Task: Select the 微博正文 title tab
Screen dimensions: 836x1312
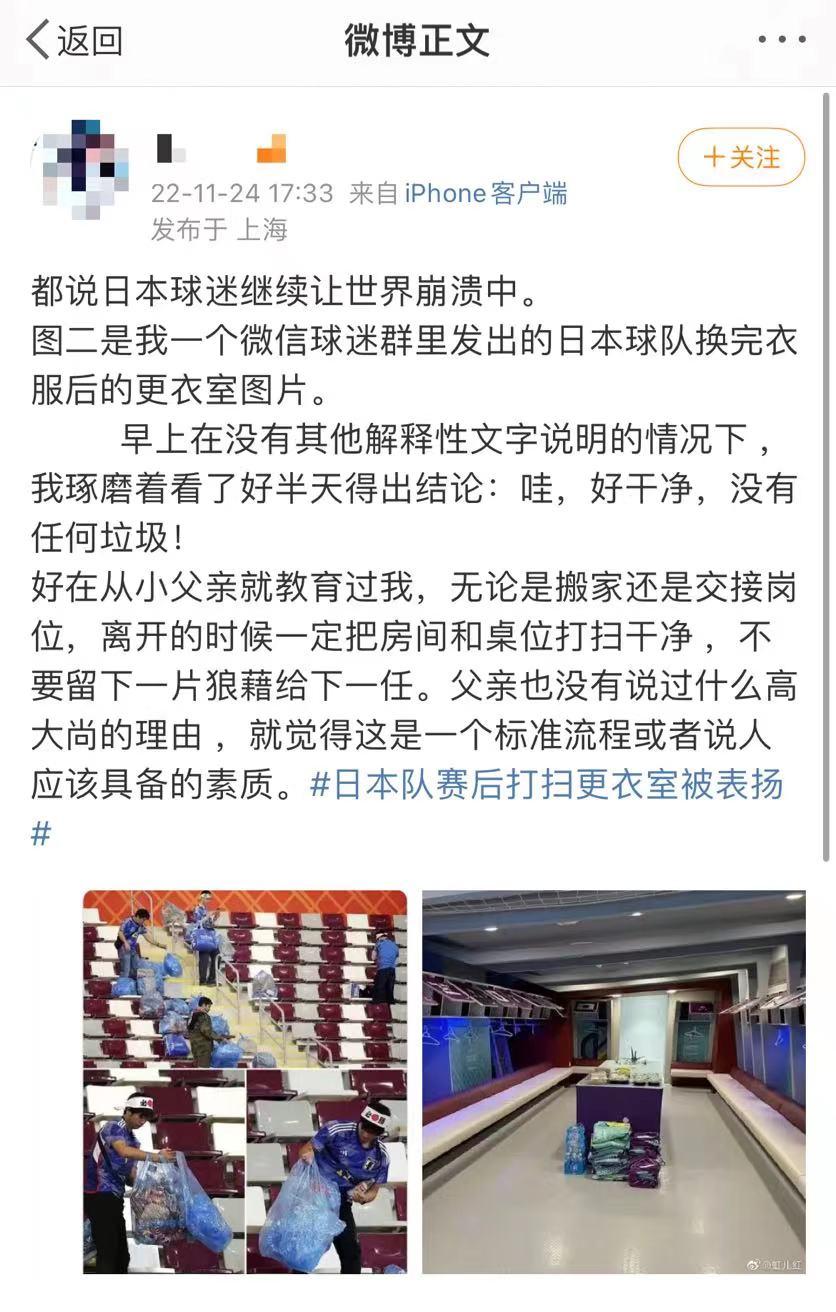Action: [417, 37]
